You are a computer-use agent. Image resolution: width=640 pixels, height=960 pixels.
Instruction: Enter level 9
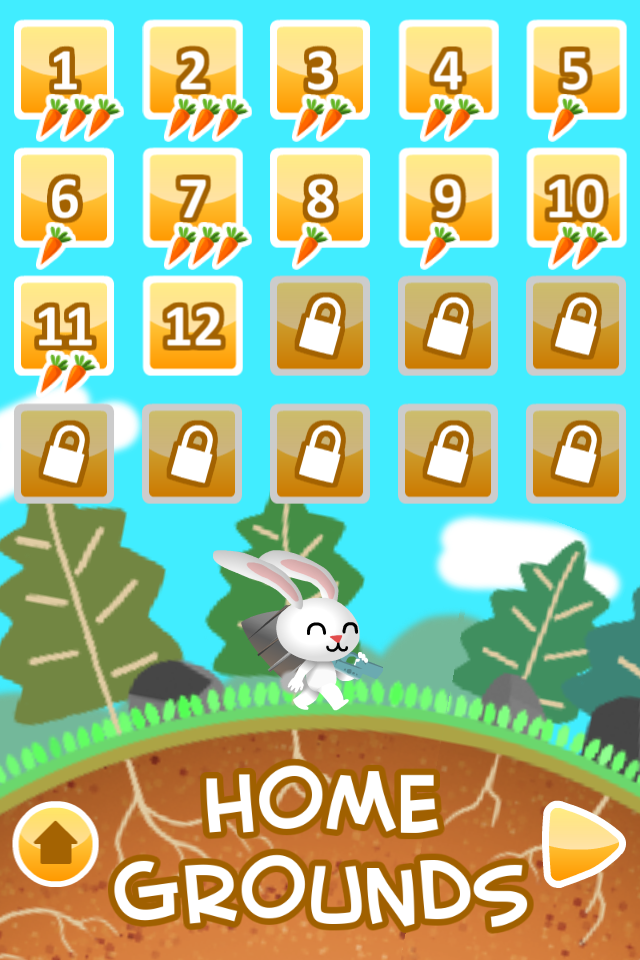[447, 198]
